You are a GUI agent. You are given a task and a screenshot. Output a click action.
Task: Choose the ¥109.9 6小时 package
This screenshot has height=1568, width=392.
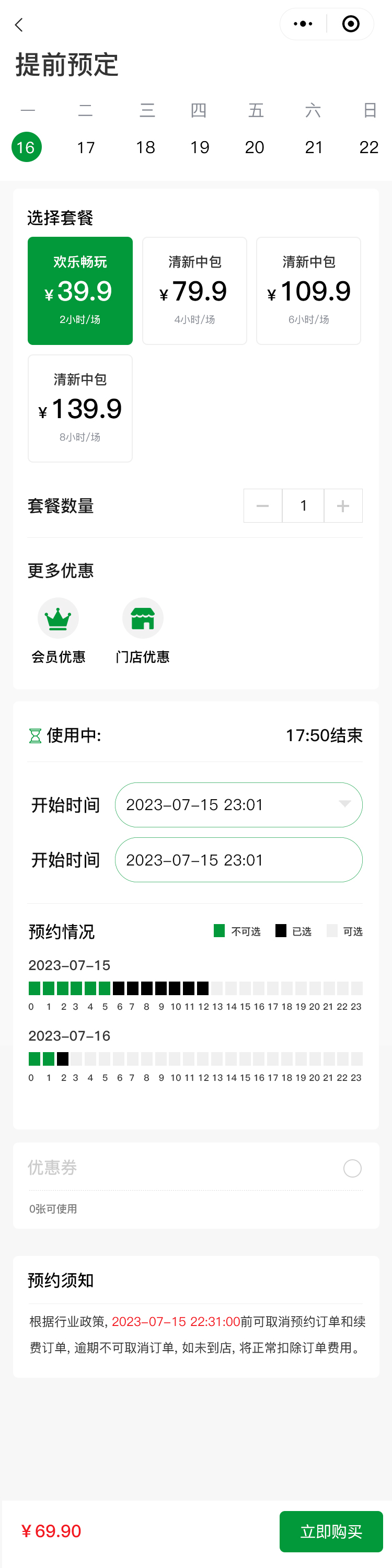tap(308, 291)
